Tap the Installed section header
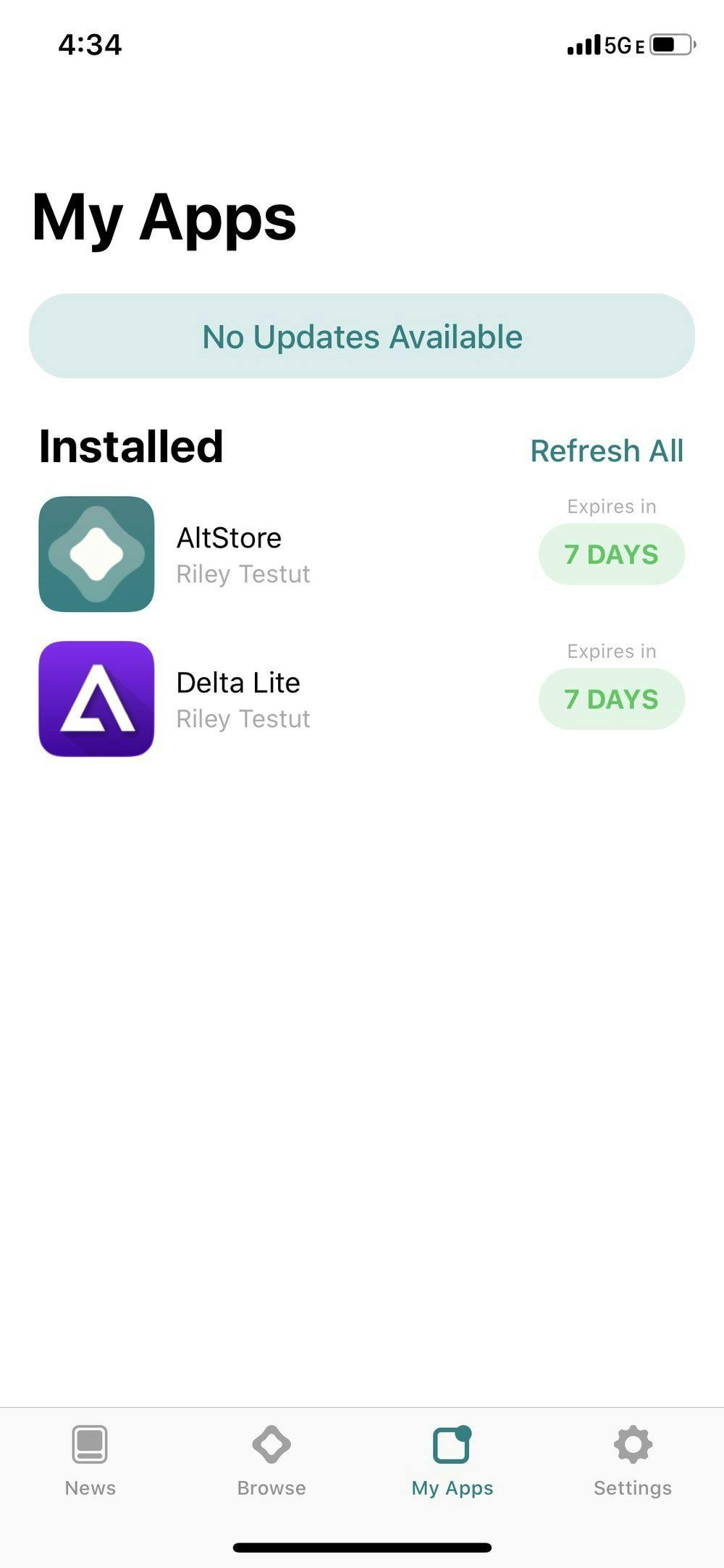 coord(130,445)
